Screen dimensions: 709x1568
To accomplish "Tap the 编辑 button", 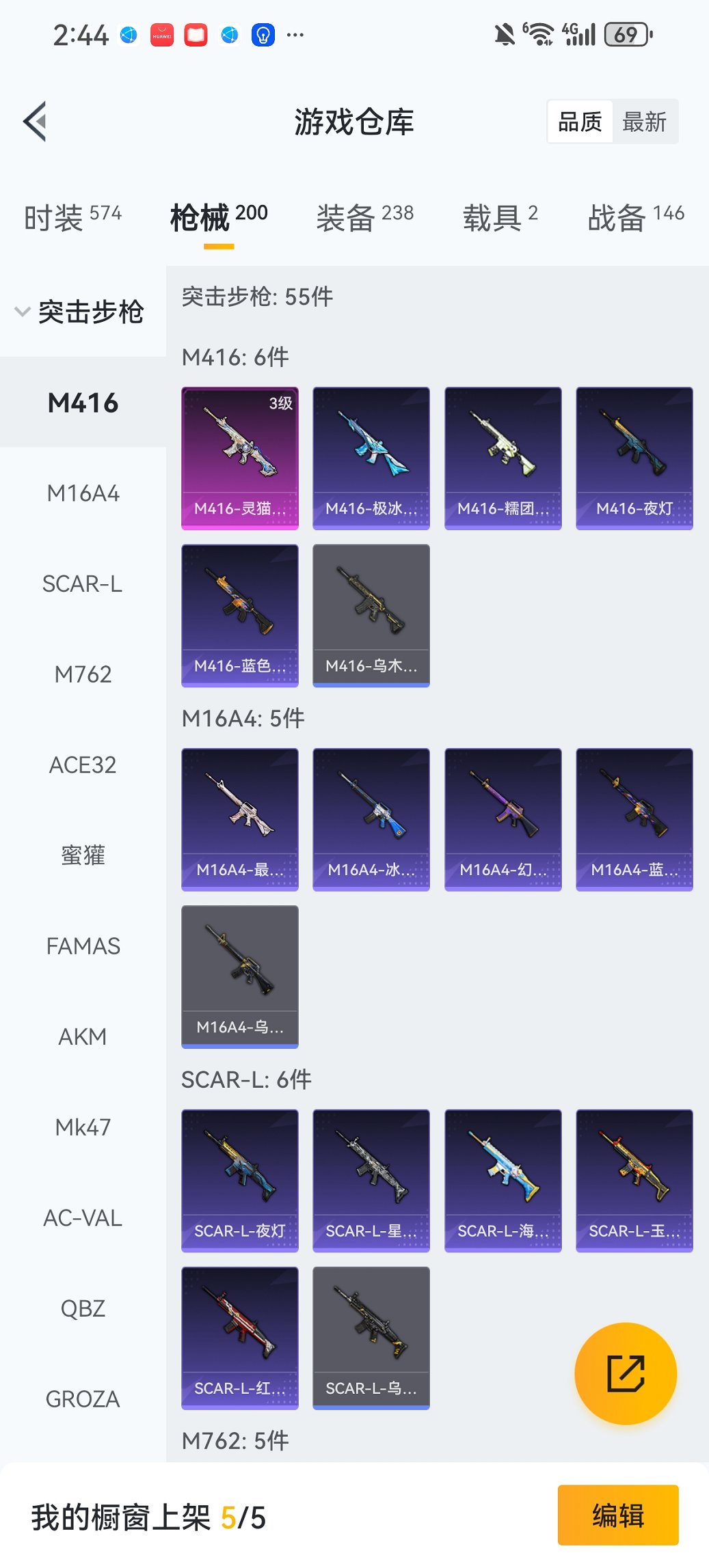I will click(618, 1515).
